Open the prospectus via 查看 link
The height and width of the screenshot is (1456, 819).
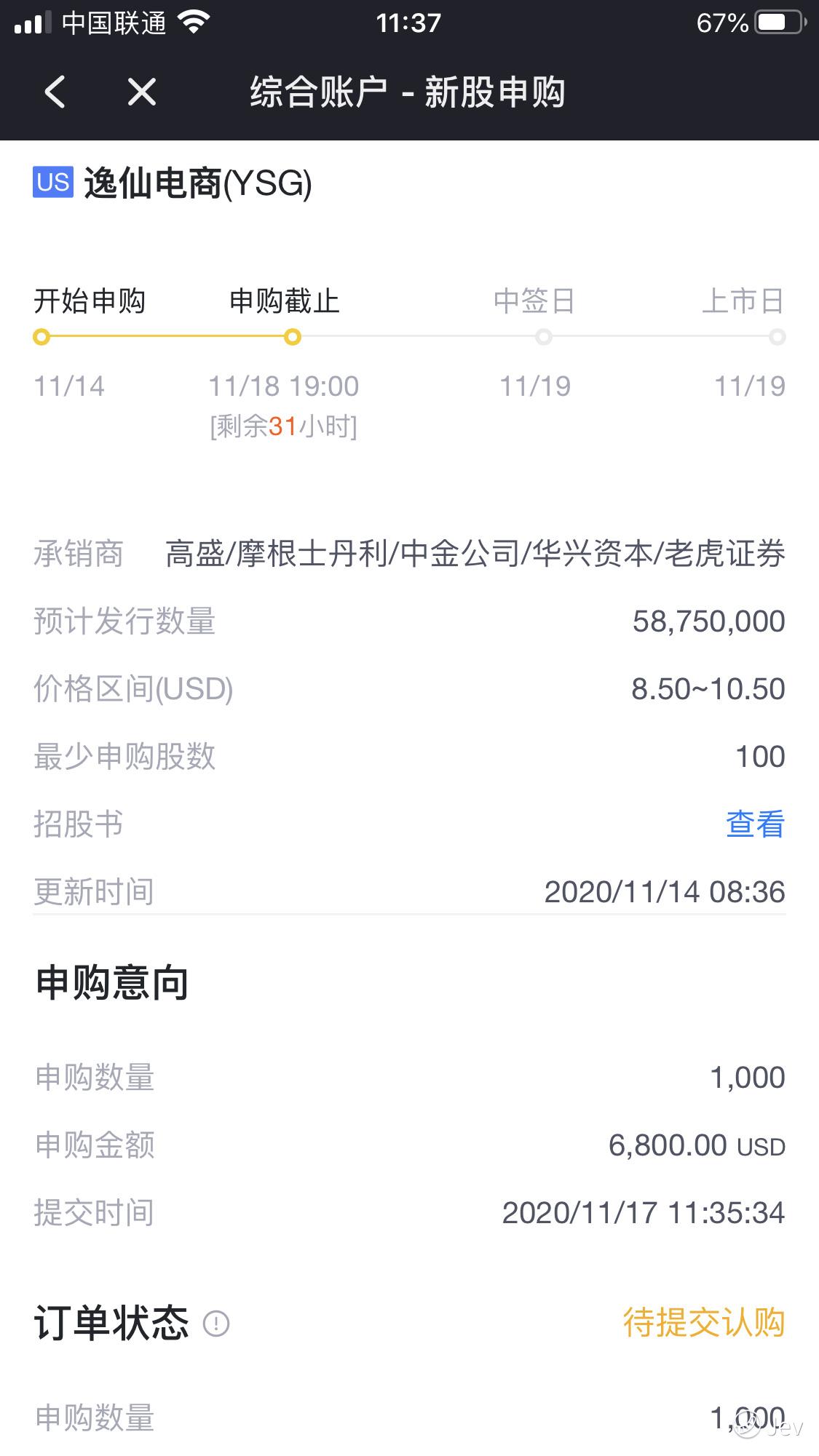(755, 824)
